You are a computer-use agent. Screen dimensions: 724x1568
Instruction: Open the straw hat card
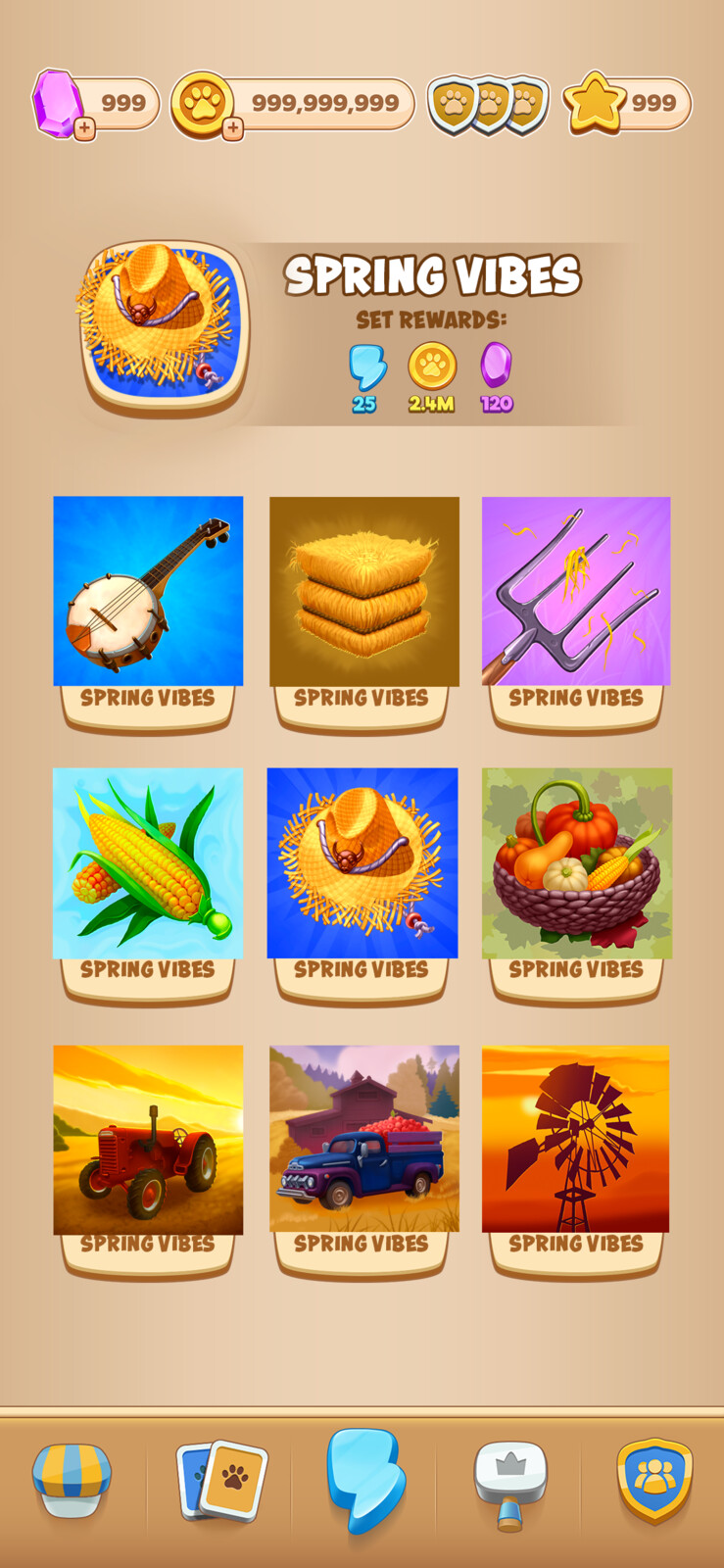(x=362, y=863)
